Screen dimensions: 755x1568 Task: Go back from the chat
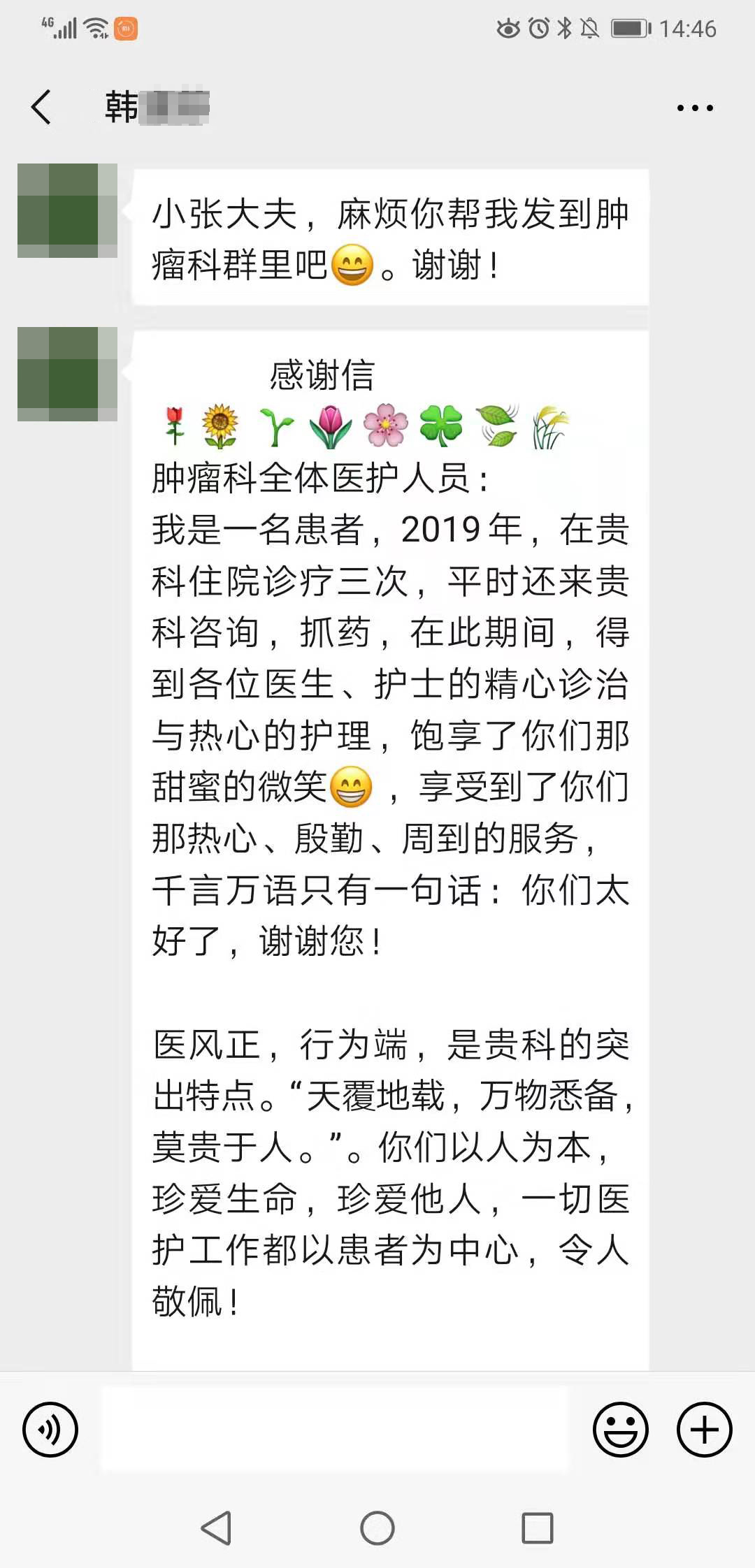pyautogui.click(x=41, y=108)
